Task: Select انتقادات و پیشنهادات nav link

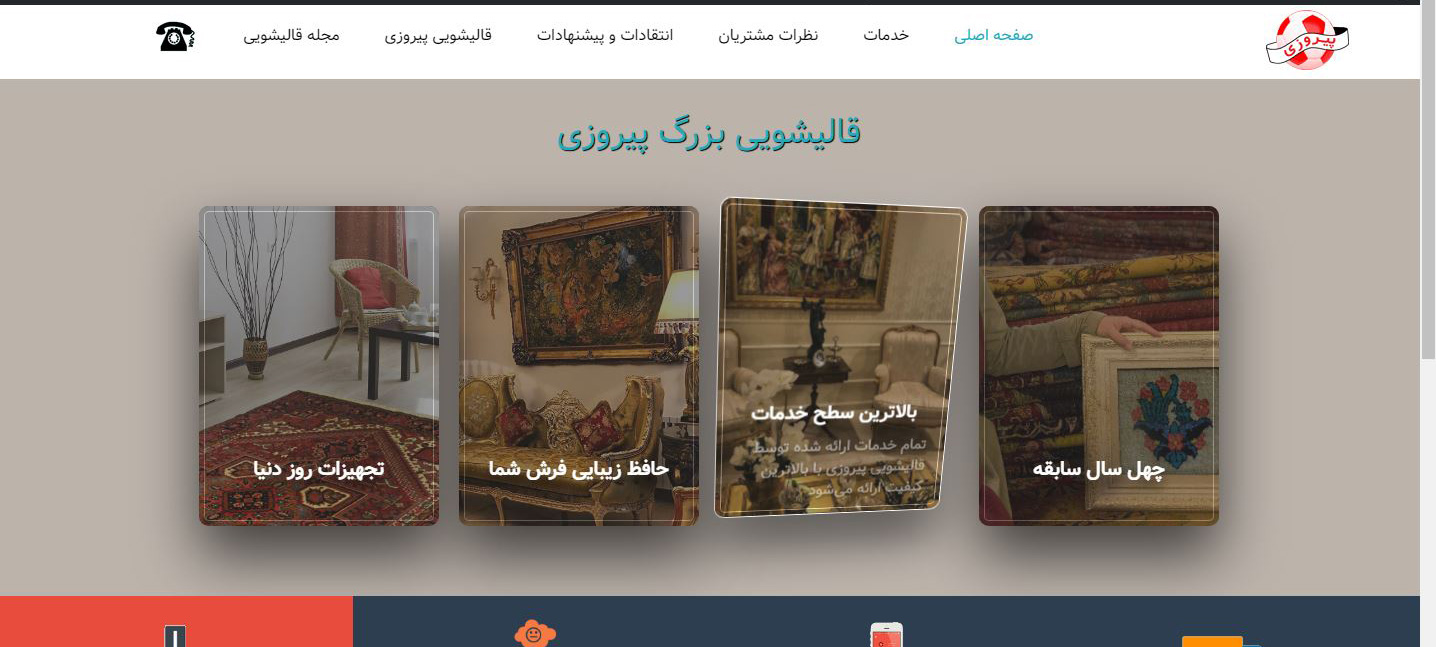Action: tap(605, 35)
